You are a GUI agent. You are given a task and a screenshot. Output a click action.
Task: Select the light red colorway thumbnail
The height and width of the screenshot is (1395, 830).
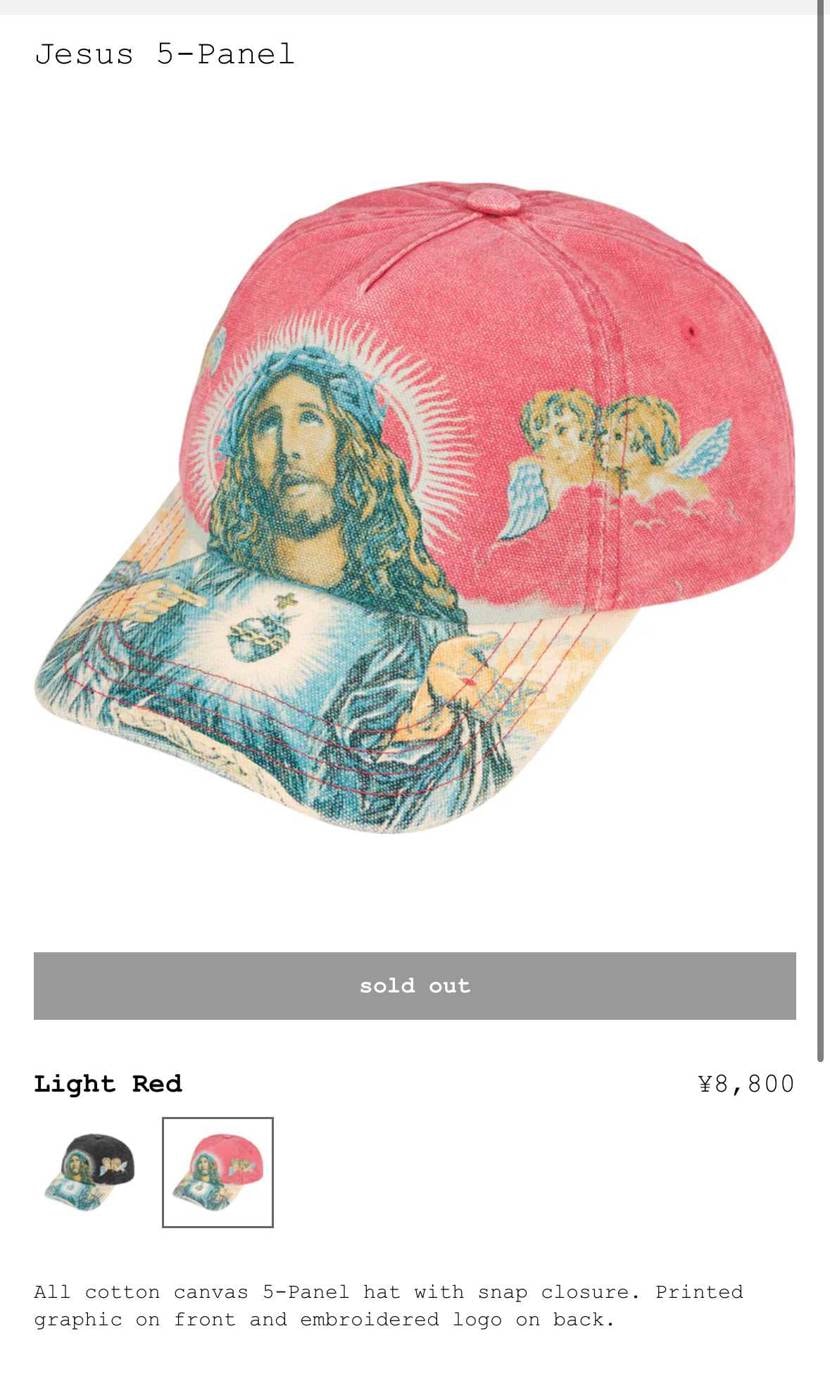(218, 1172)
